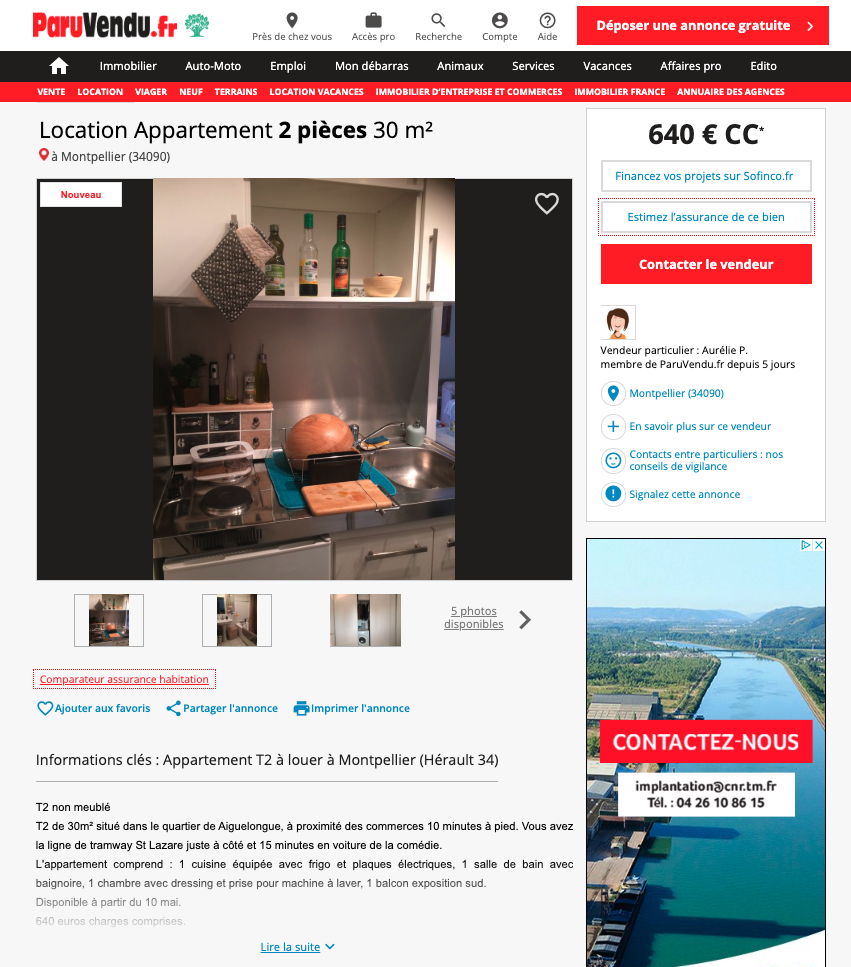851x967 pixels.
Task: Open the Compte account menu
Action: tap(499, 27)
